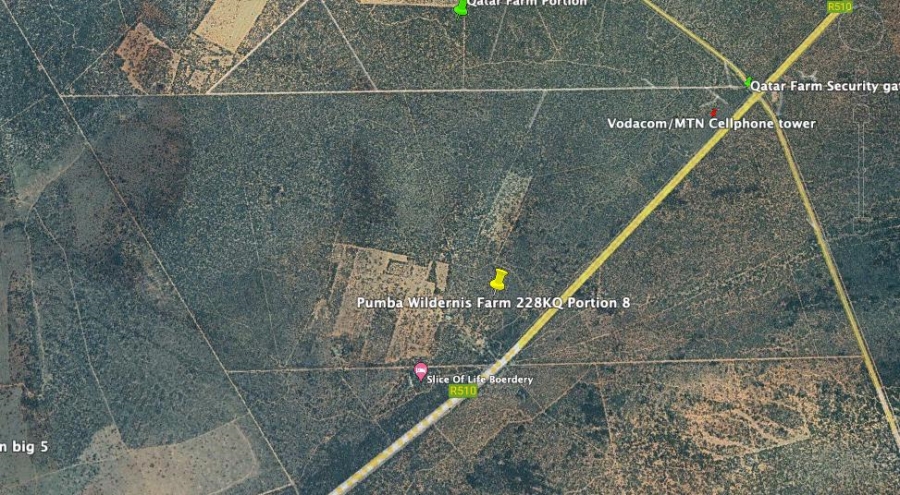Image resolution: width=900 pixels, height=495 pixels.
Task: Select the Qatar Farm Security gate pin
Action: [x=748, y=82]
